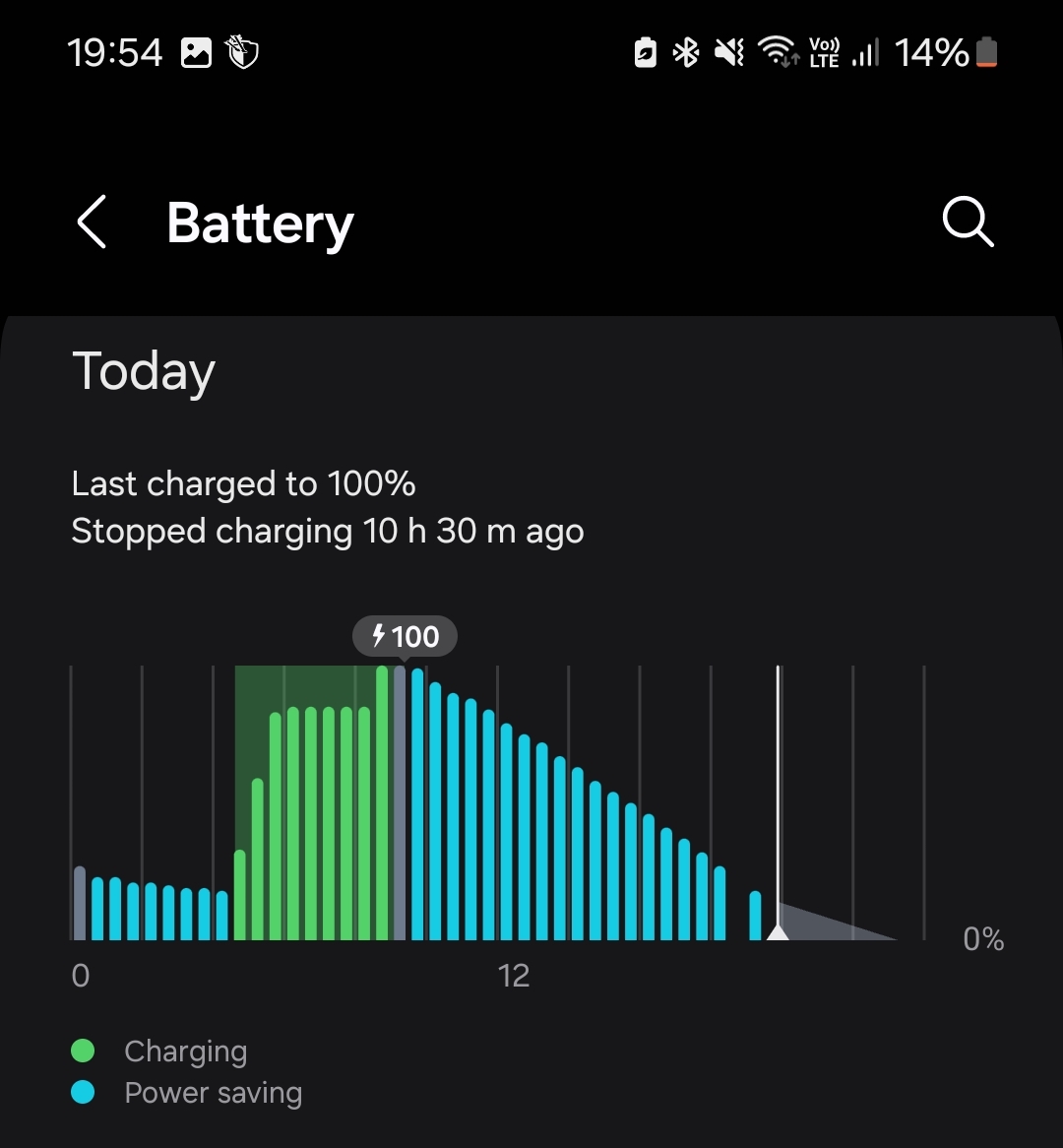Tap the 12 hour mark label
1063x1148 pixels.
[514, 976]
